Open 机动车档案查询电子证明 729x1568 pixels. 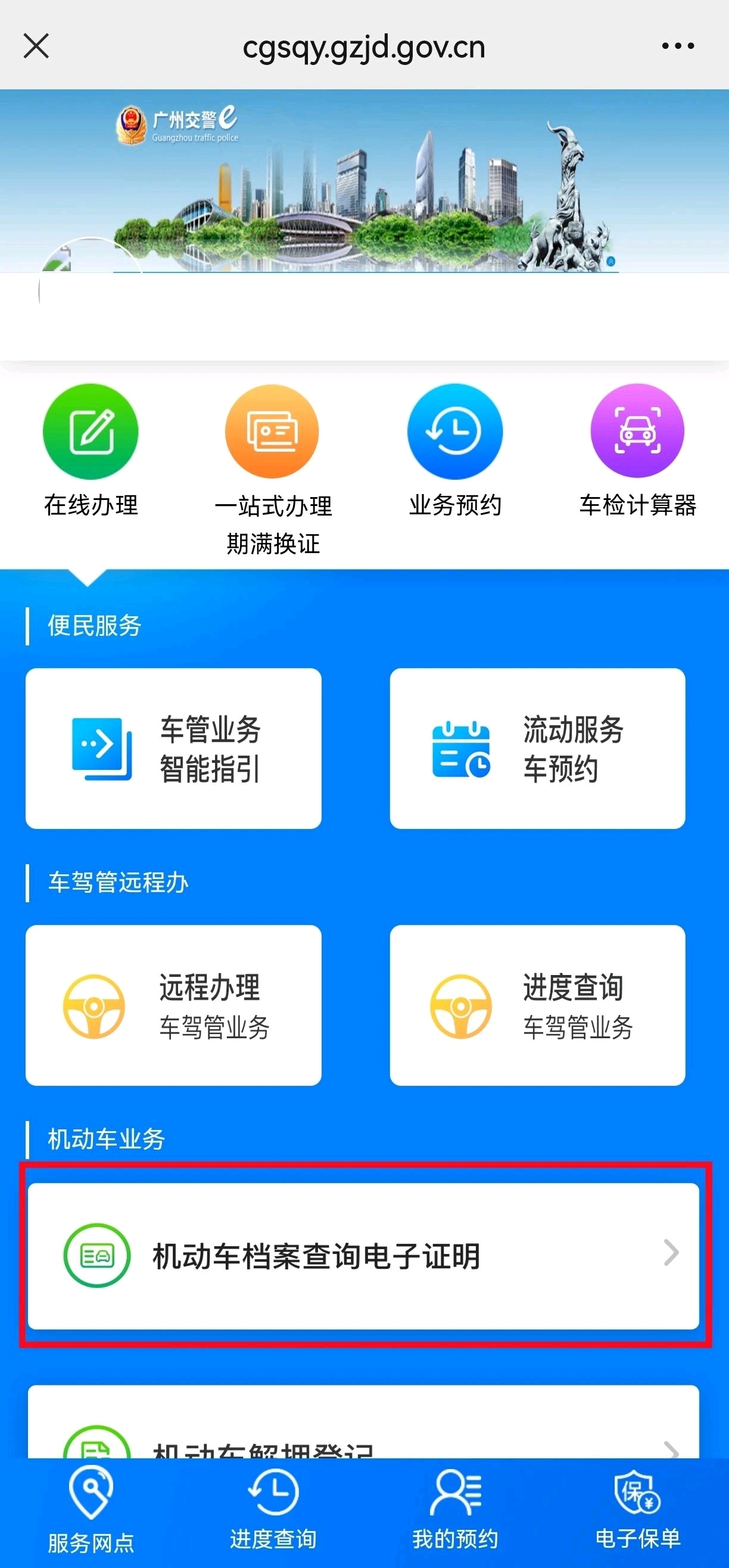[363, 1256]
